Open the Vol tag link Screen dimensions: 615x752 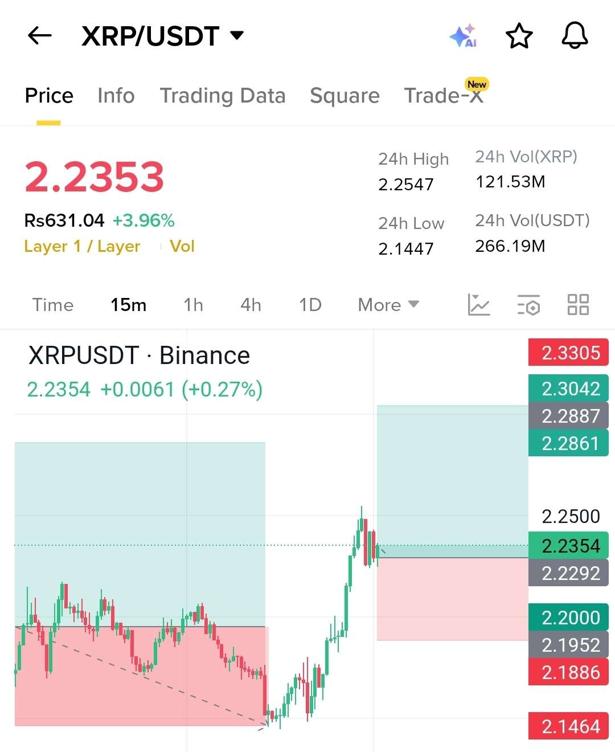[182, 246]
